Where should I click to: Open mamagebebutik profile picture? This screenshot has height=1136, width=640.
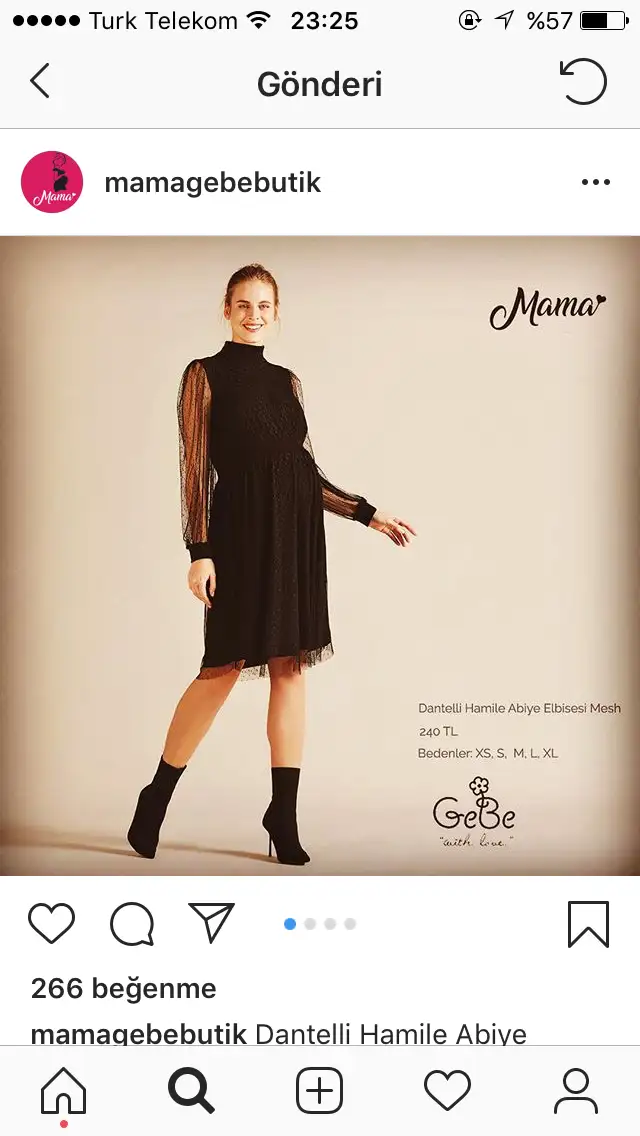[51, 182]
